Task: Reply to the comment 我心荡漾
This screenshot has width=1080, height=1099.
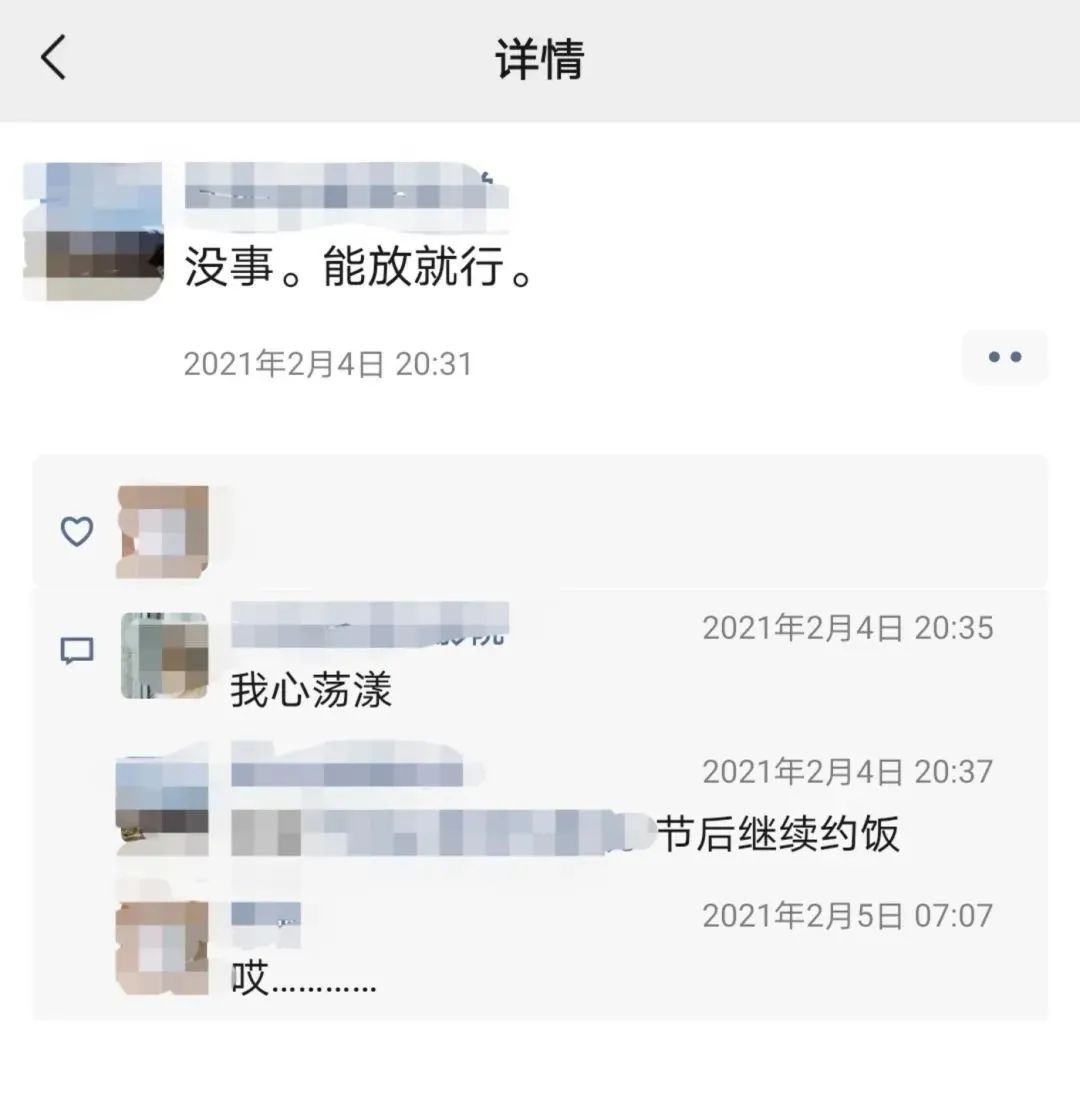Action: pyautogui.click(x=311, y=690)
